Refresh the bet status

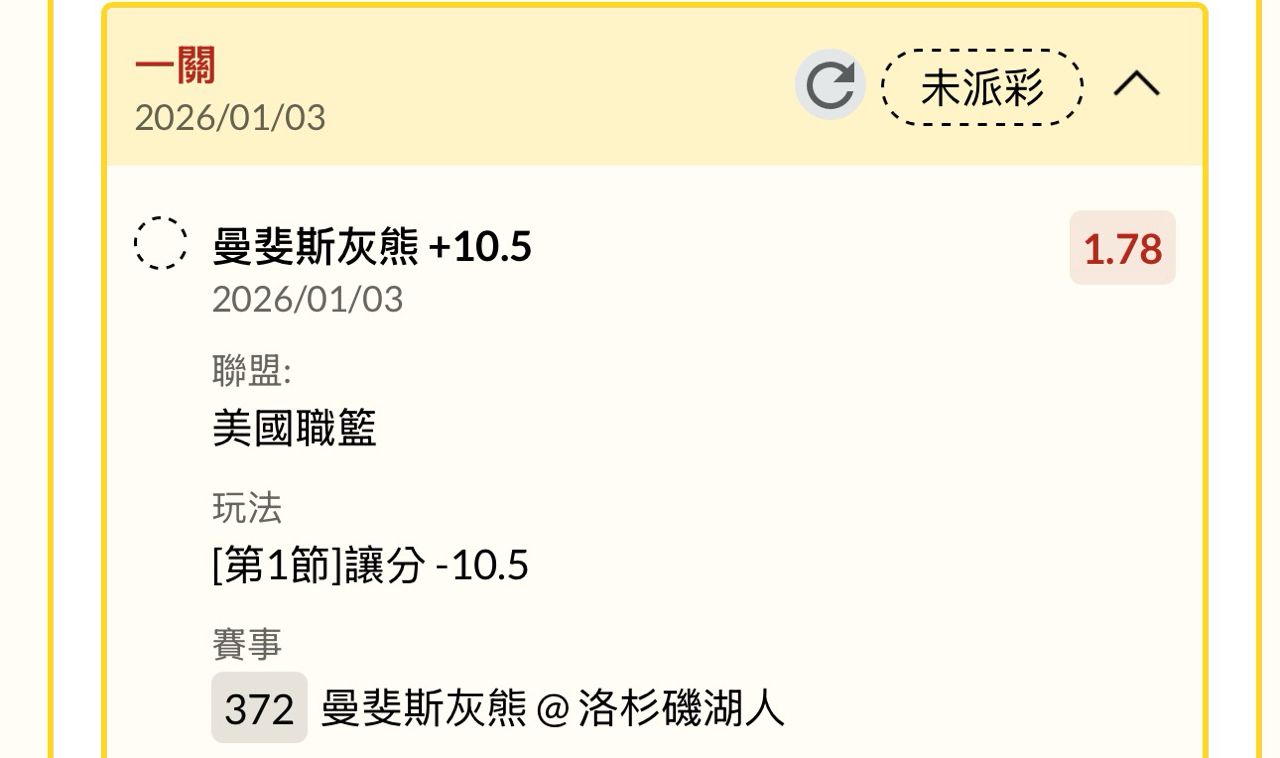click(830, 85)
